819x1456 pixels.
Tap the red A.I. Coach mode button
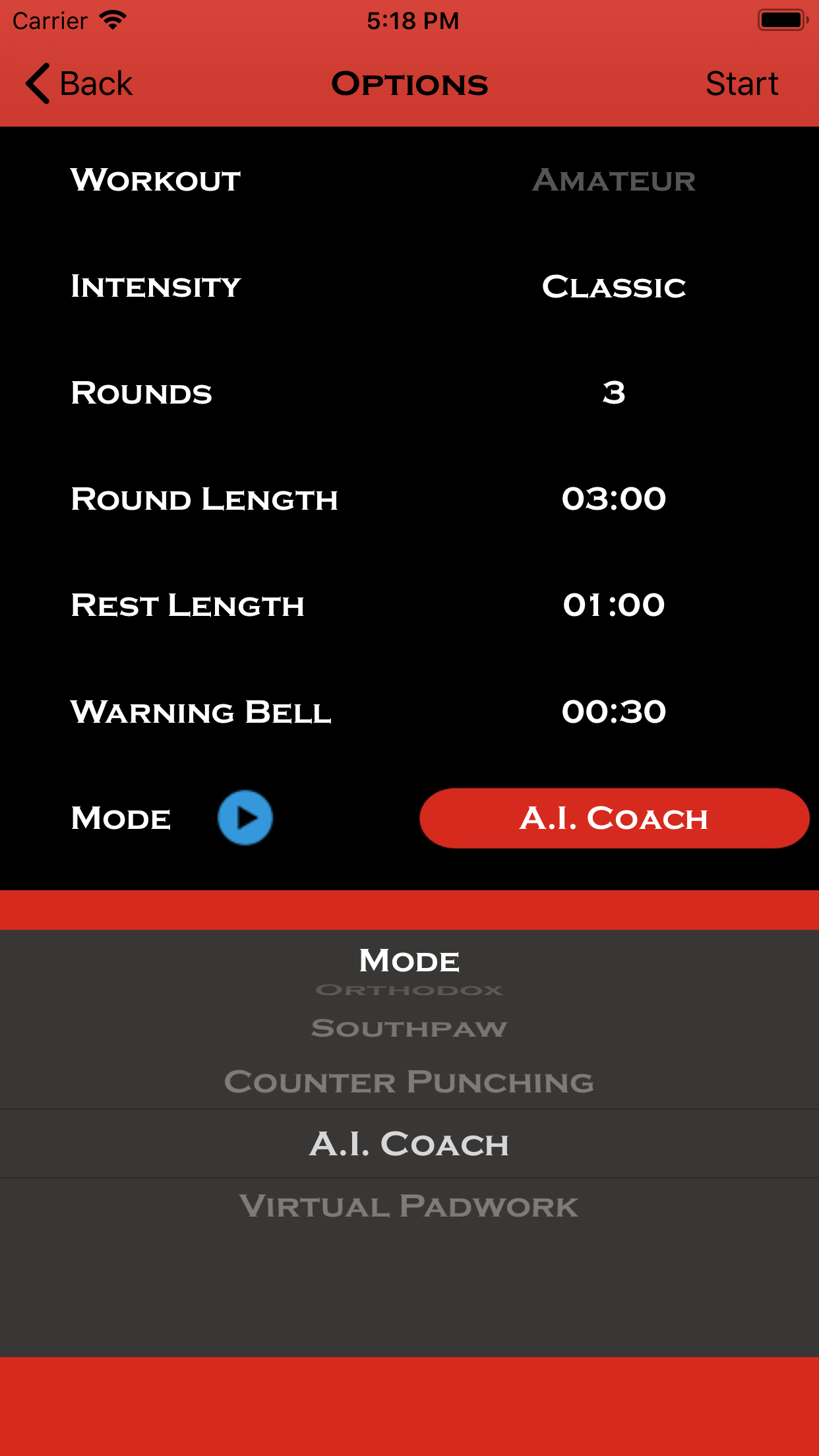(x=615, y=818)
